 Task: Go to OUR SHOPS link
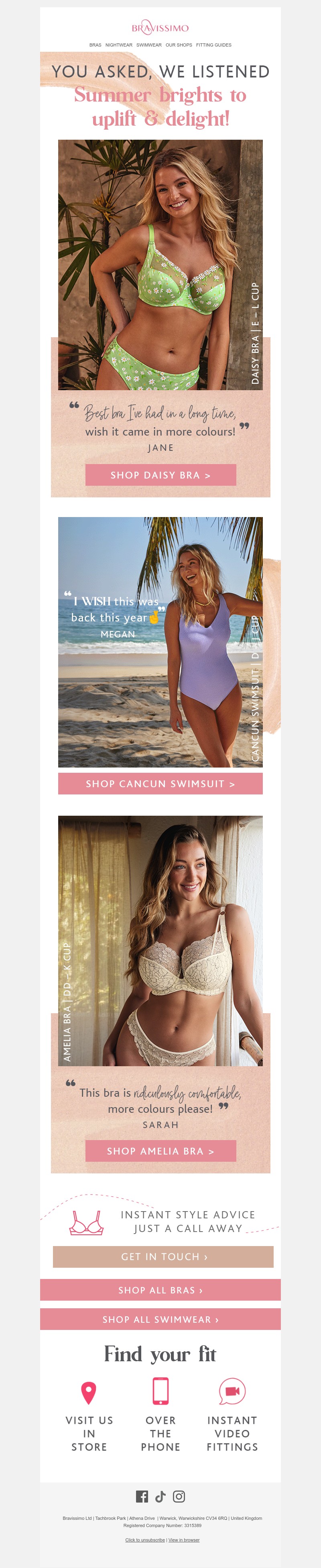click(x=179, y=45)
